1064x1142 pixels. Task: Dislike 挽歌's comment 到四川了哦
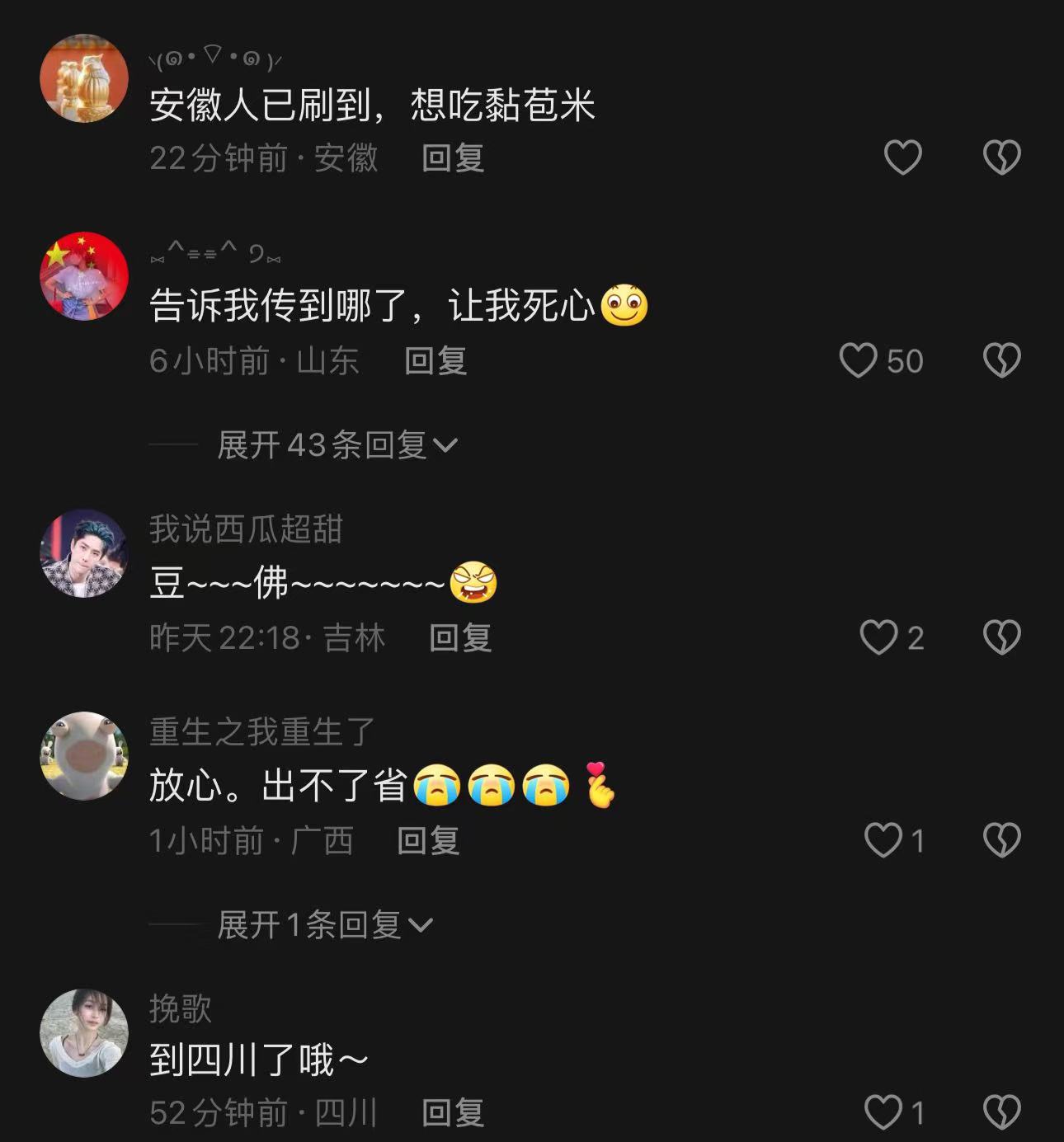1001,1112
